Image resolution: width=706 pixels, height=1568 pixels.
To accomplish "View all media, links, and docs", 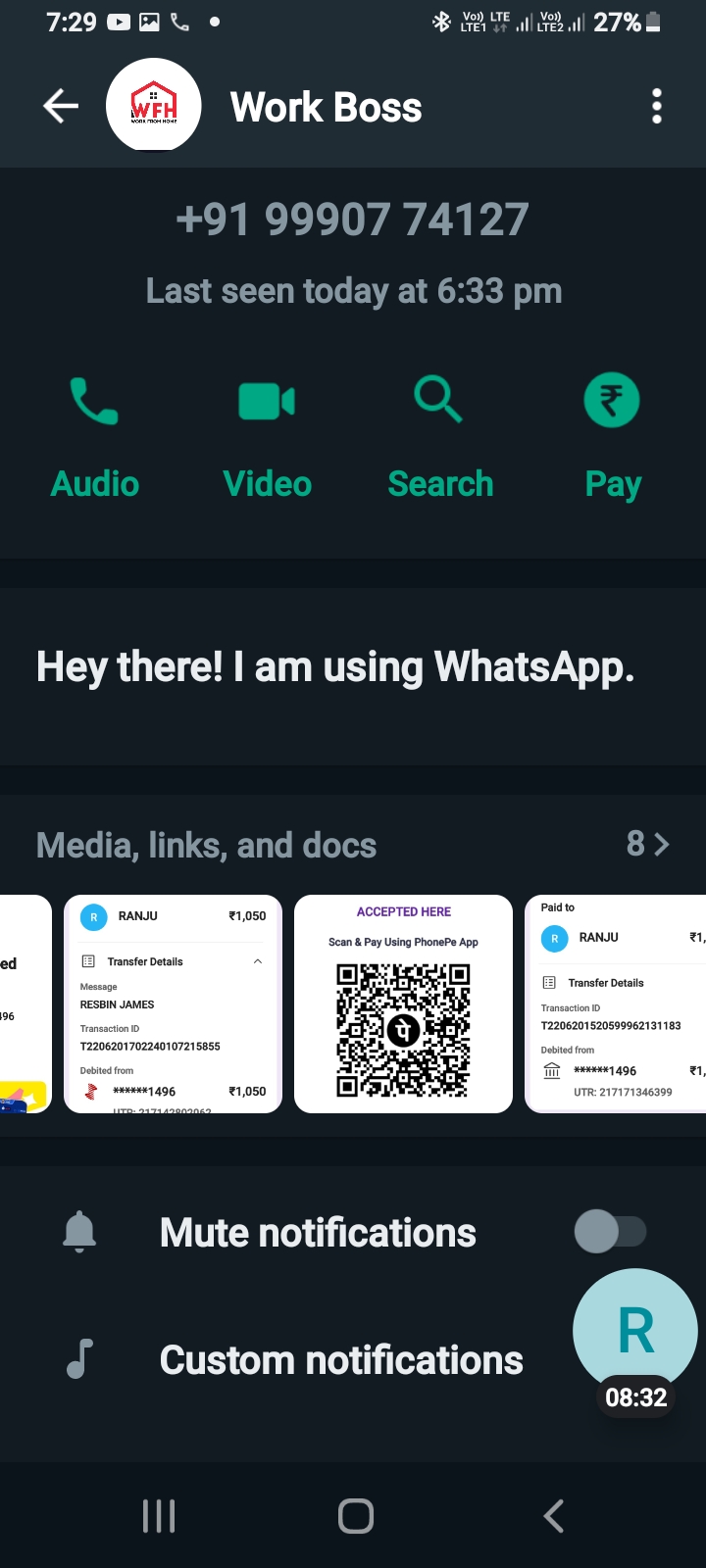I will click(x=647, y=844).
